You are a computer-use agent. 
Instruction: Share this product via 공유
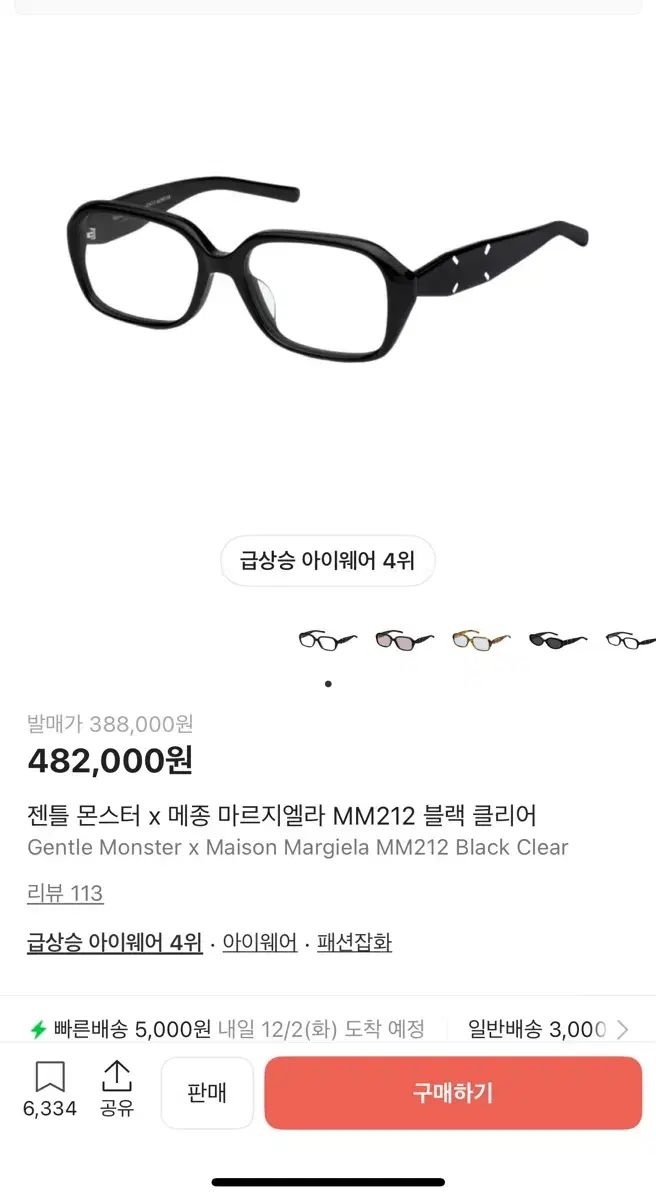[117, 1090]
